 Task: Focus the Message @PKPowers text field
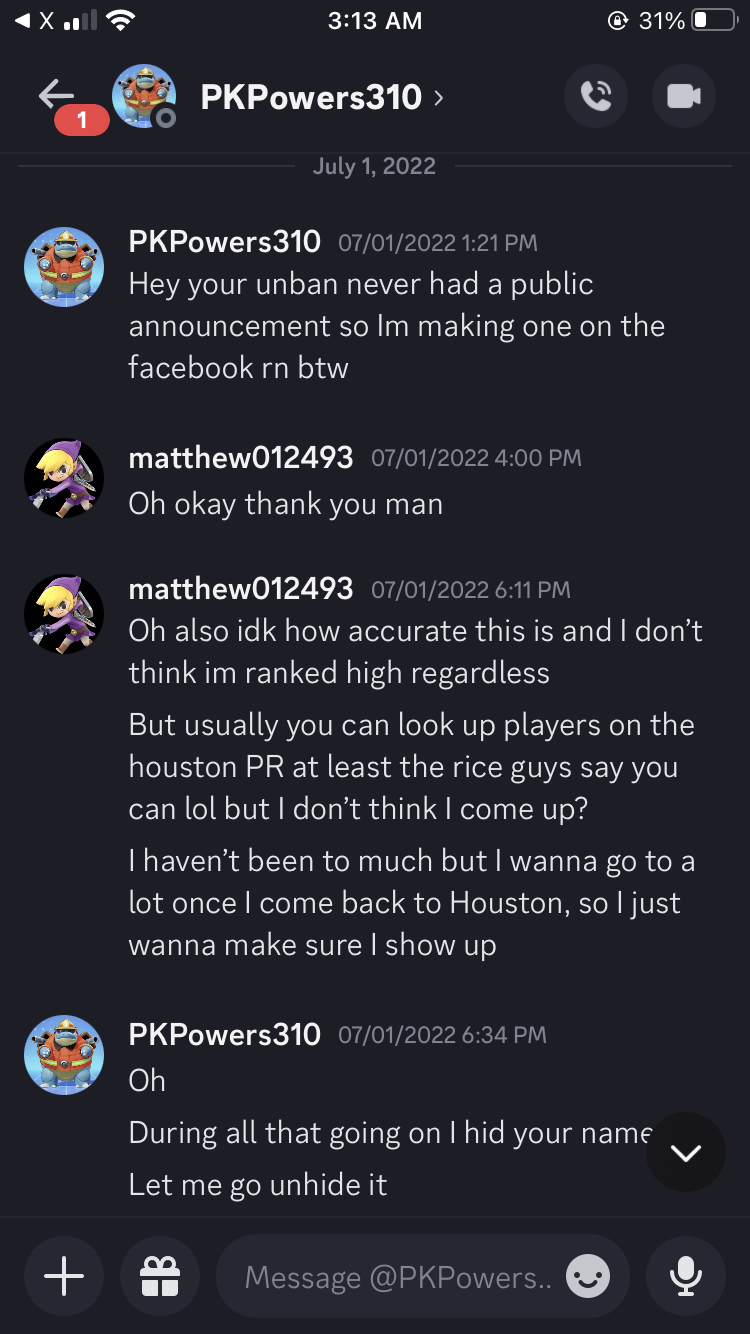click(x=398, y=1277)
